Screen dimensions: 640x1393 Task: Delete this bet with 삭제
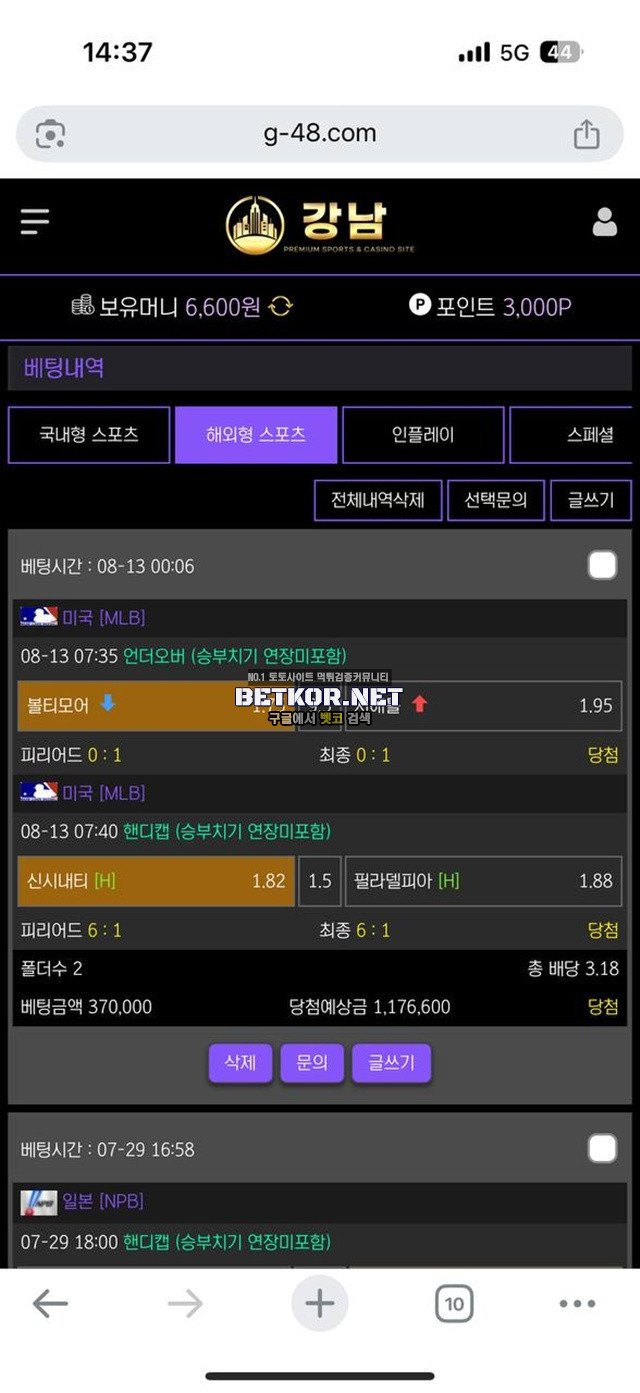click(x=240, y=1063)
